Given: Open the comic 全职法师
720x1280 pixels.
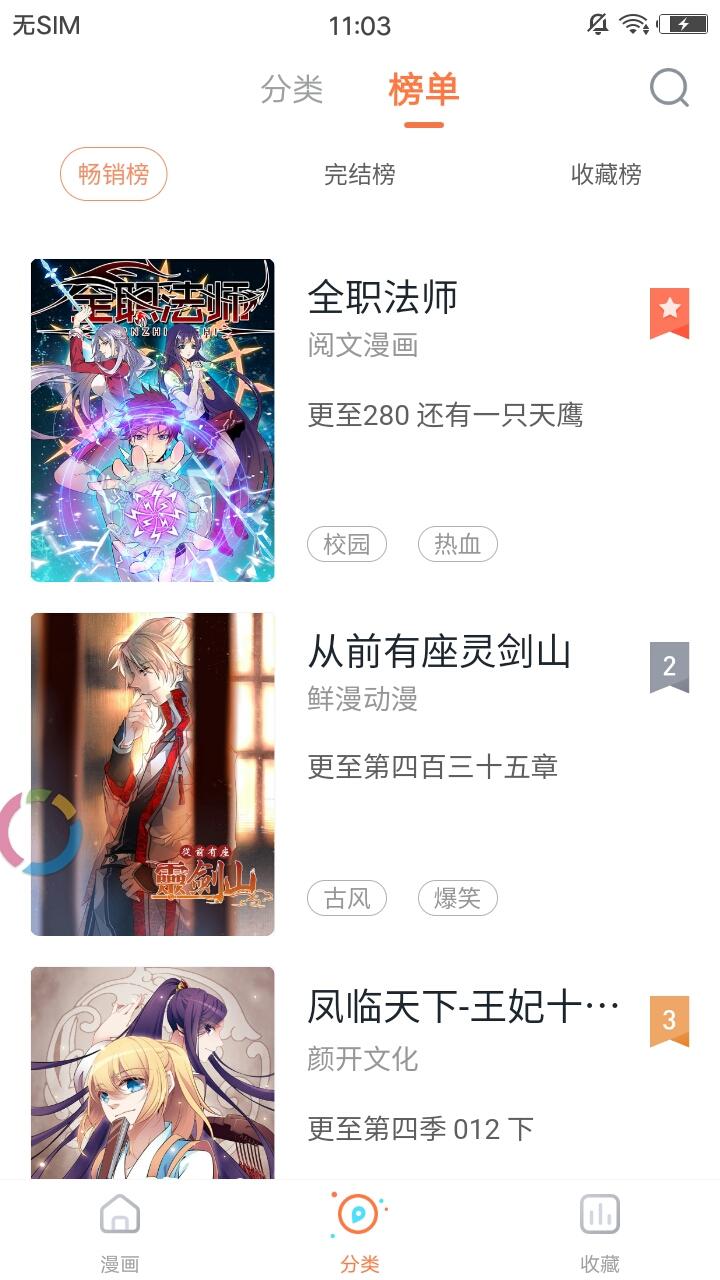Looking at the screenshot, I should point(384,297).
